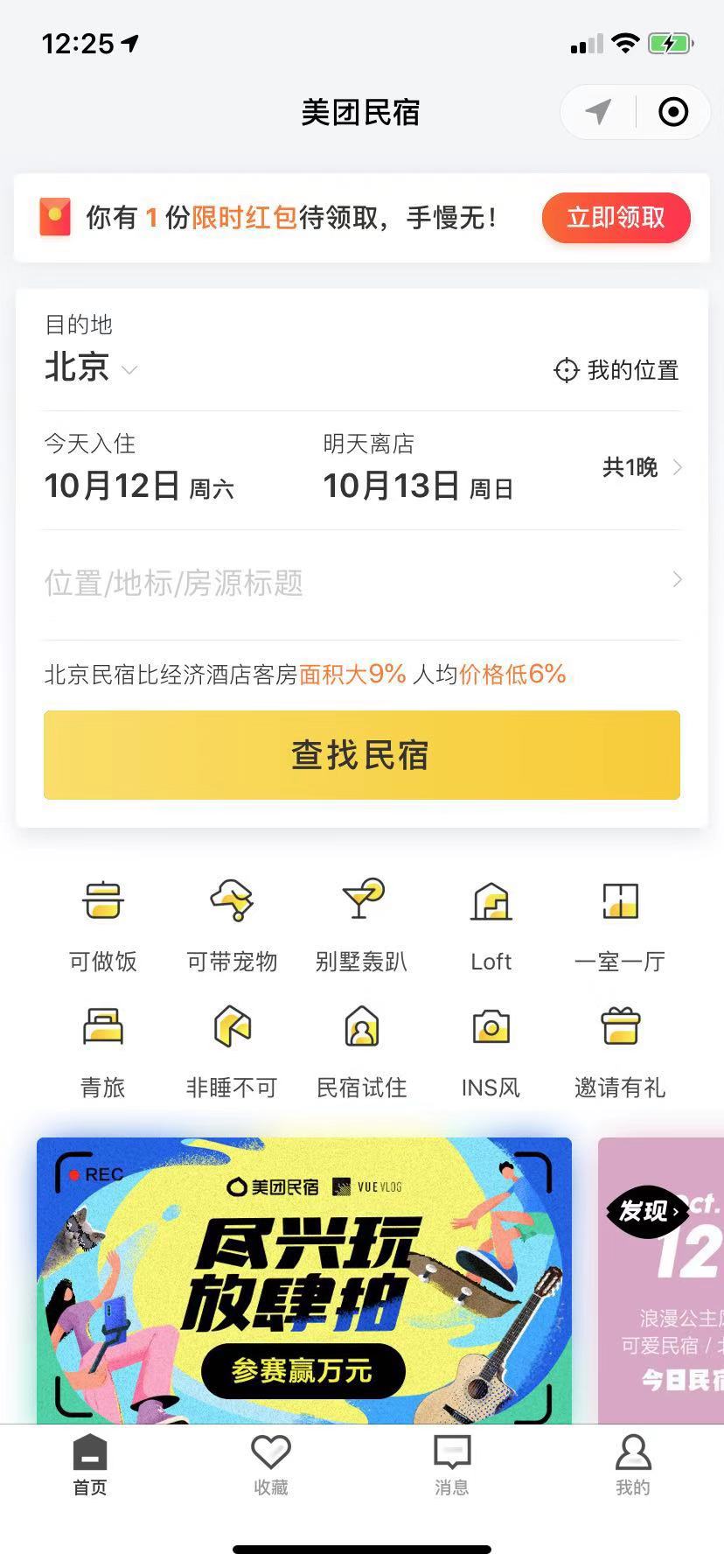The height and width of the screenshot is (1568, 724).
Task: Go to the 我的 profile tab
Action: coord(632,1465)
